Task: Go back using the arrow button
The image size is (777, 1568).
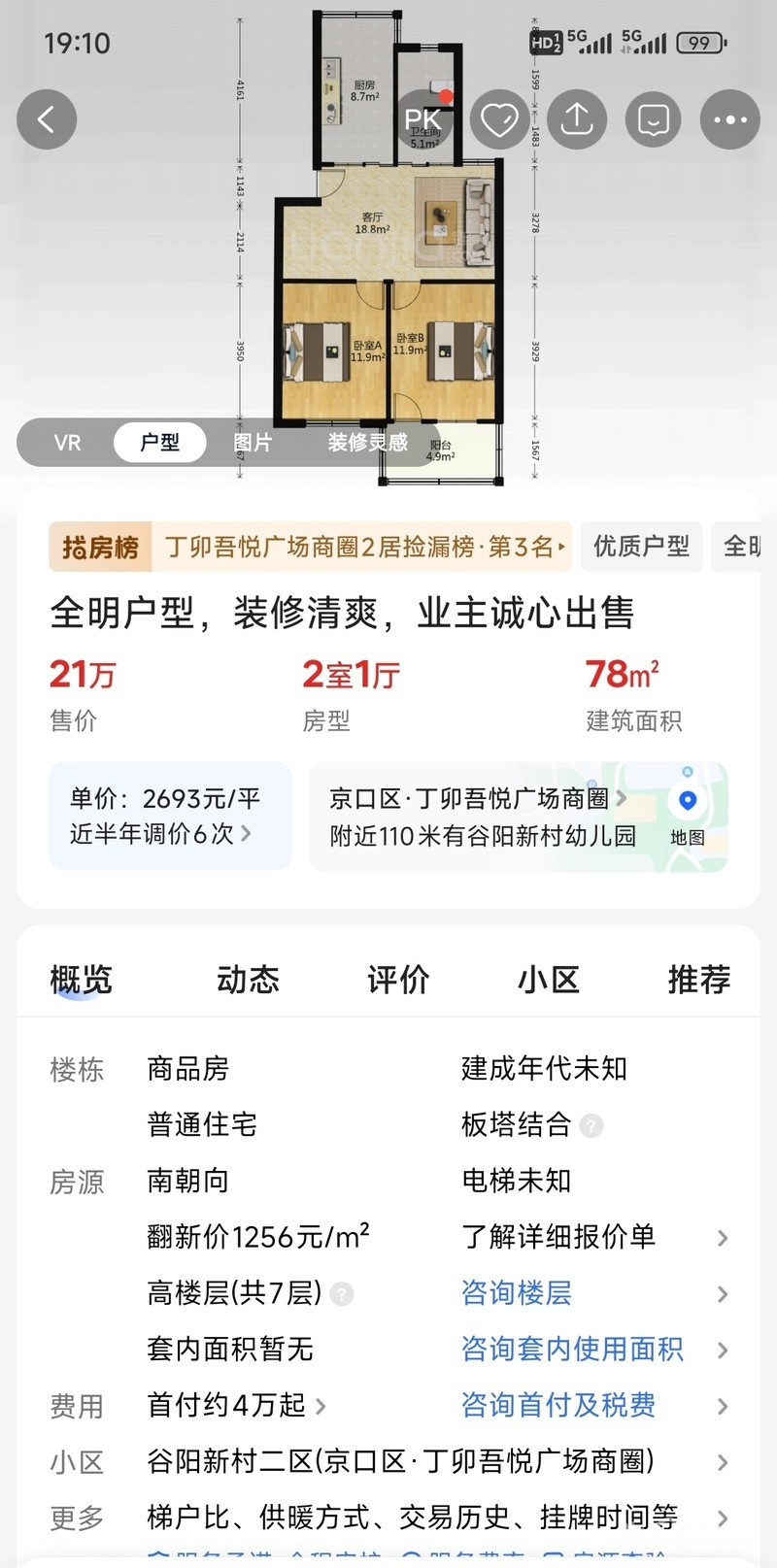Action: [46, 119]
